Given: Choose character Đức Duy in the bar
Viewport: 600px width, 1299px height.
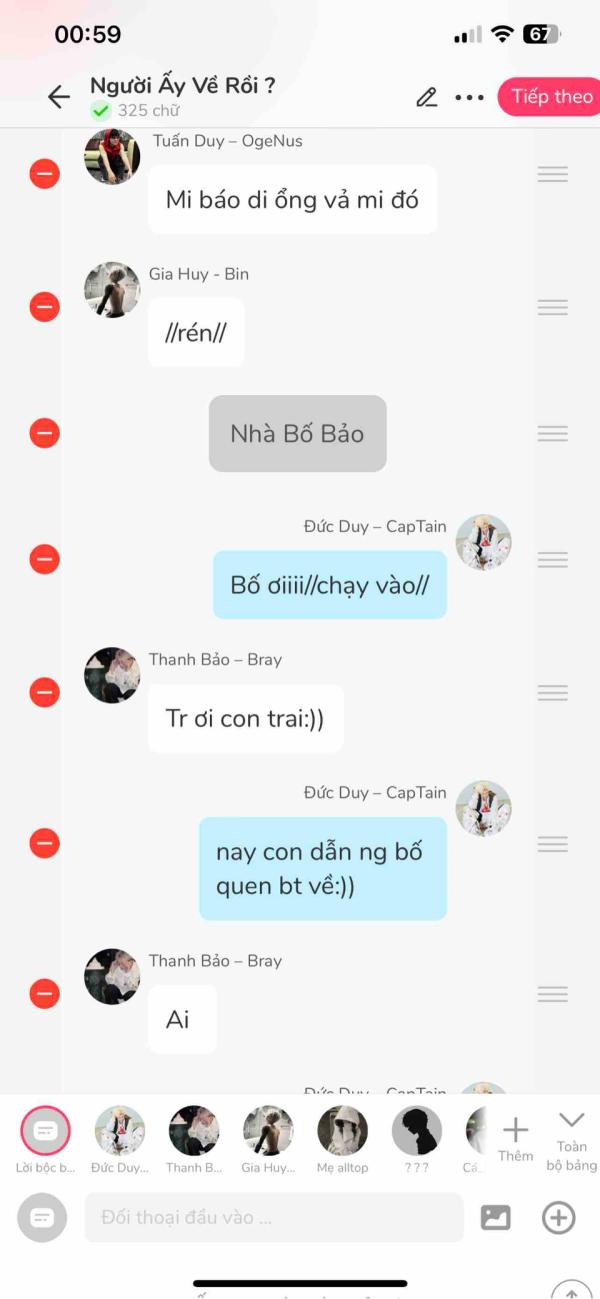Looking at the screenshot, I should pos(120,1131).
